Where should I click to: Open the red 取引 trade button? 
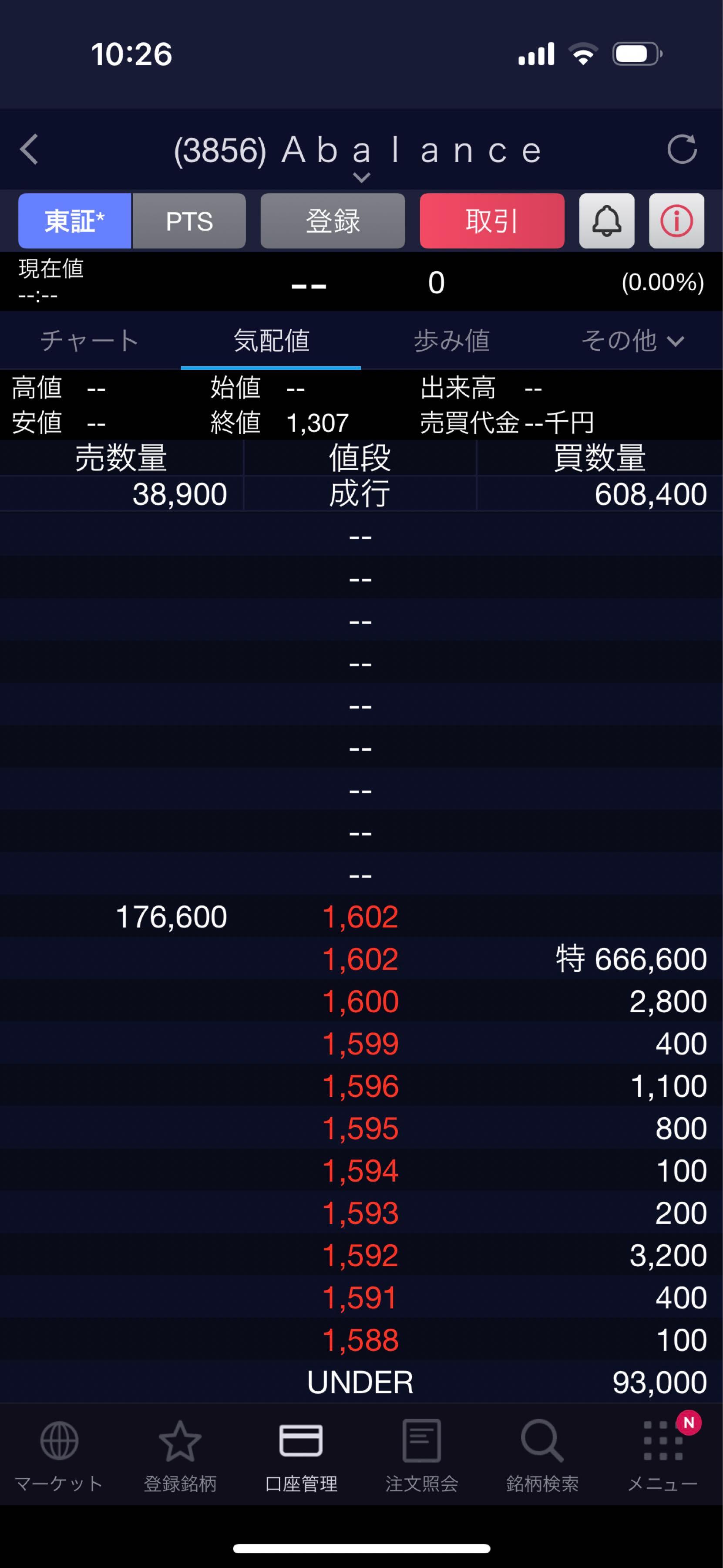[x=492, y=221]
